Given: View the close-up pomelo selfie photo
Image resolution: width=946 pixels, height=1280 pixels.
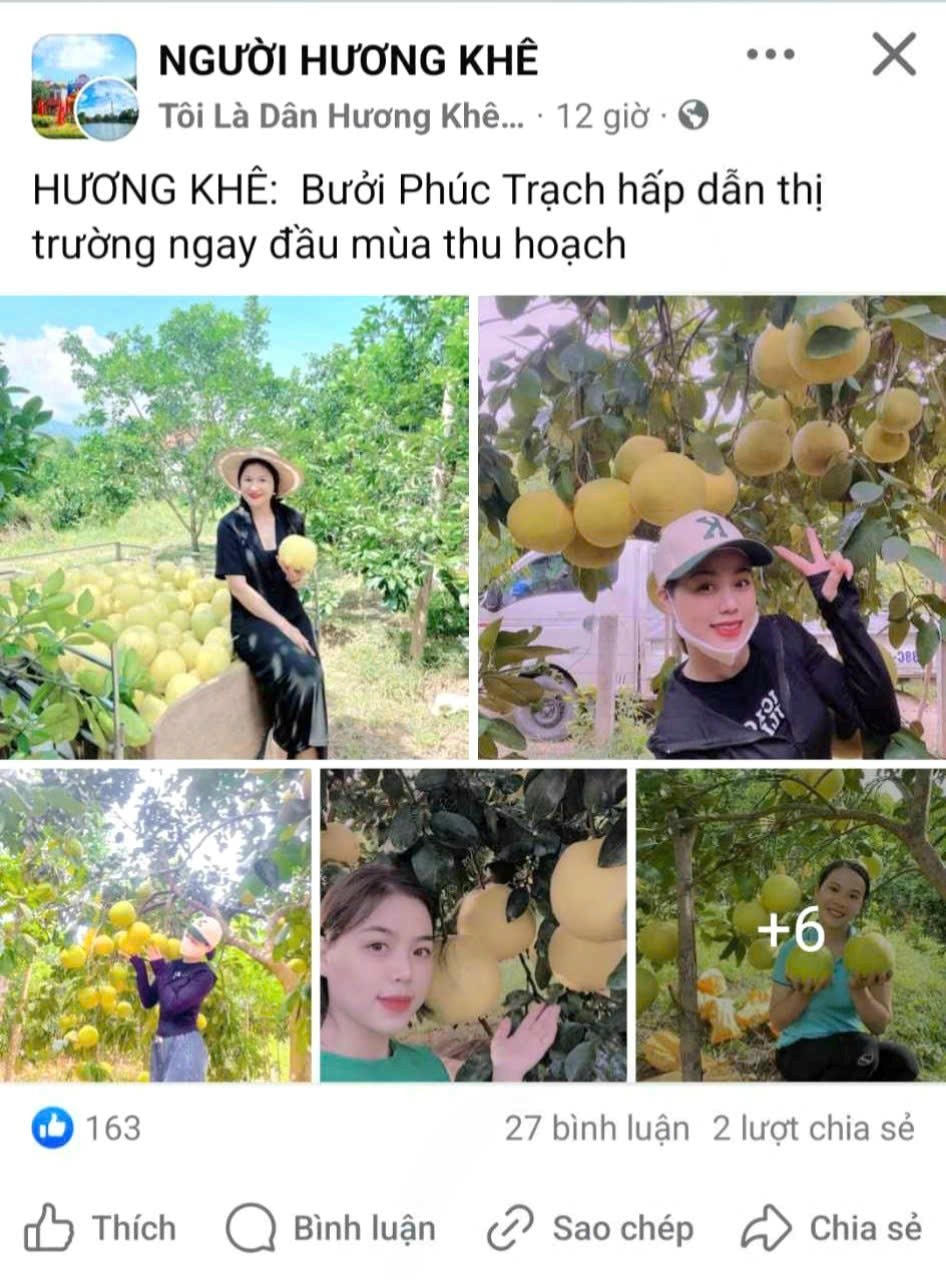Looking at the screenshot, I should (x=472, y=926).
